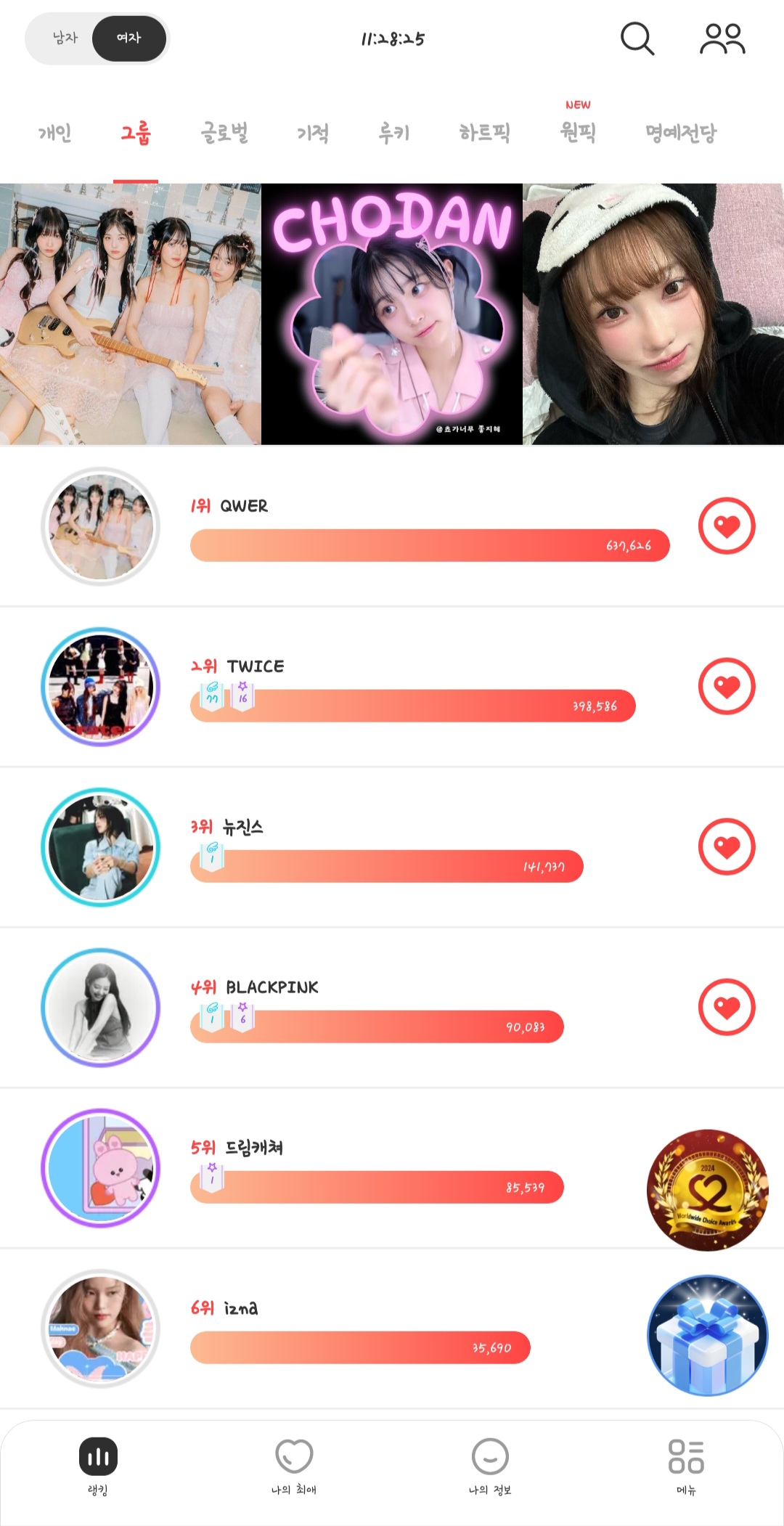Open the 메뉴 tab in bottom bar

(686, 1466)
